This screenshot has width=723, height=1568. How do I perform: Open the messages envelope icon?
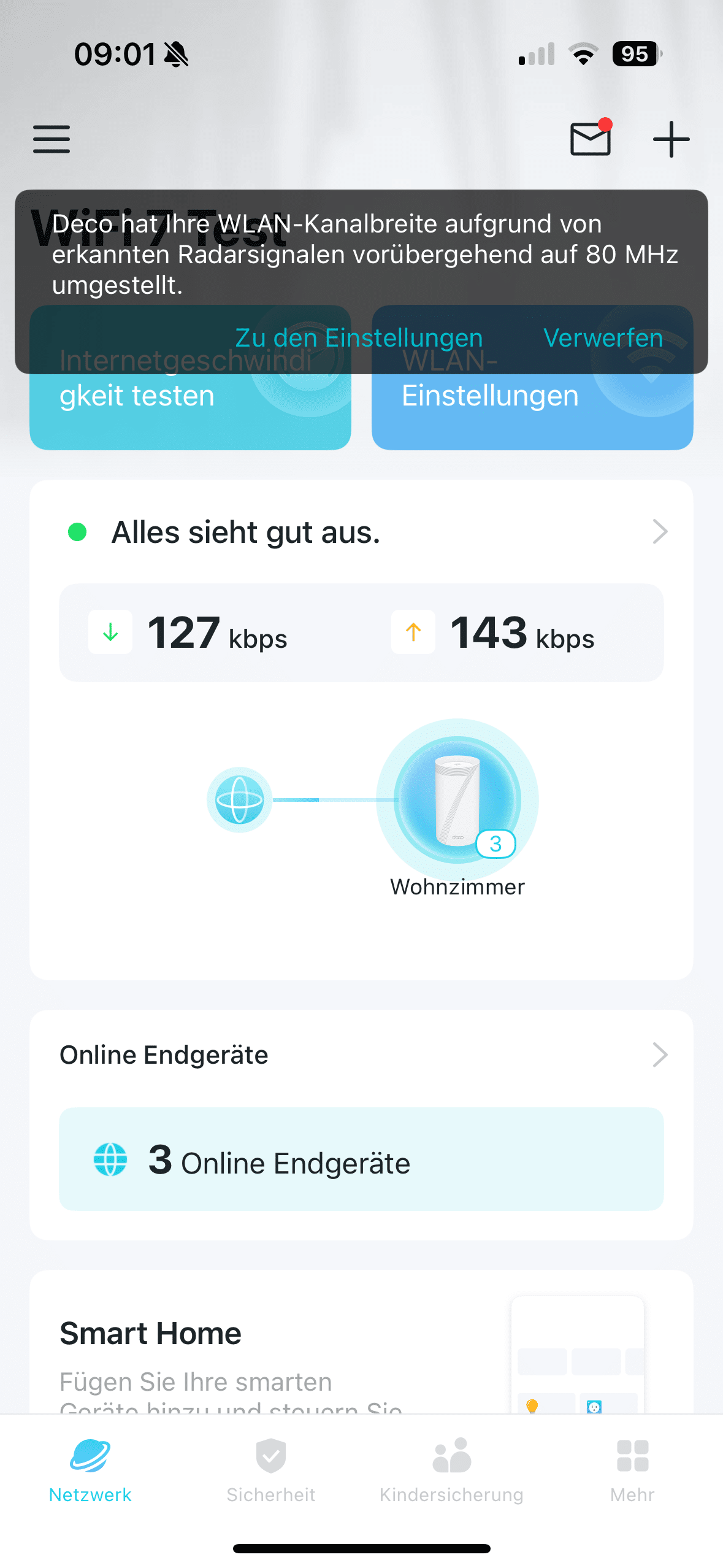tap(591, 139)
